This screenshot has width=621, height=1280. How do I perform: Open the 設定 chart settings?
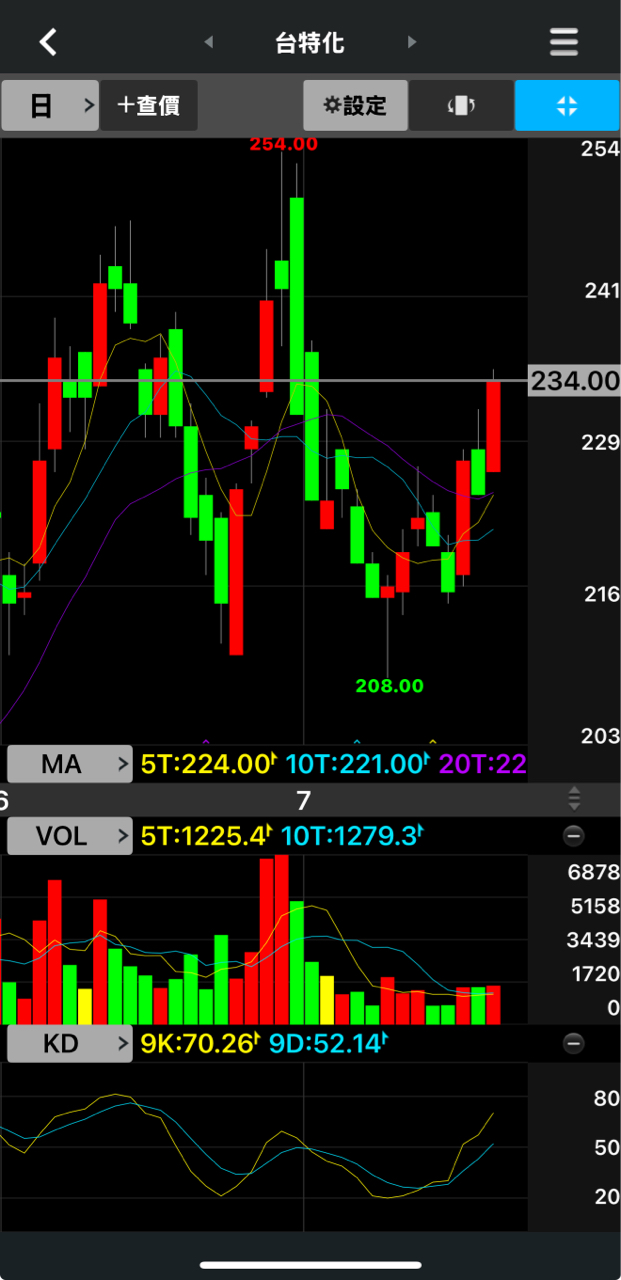pyautogui.click(x=355, y=106)
